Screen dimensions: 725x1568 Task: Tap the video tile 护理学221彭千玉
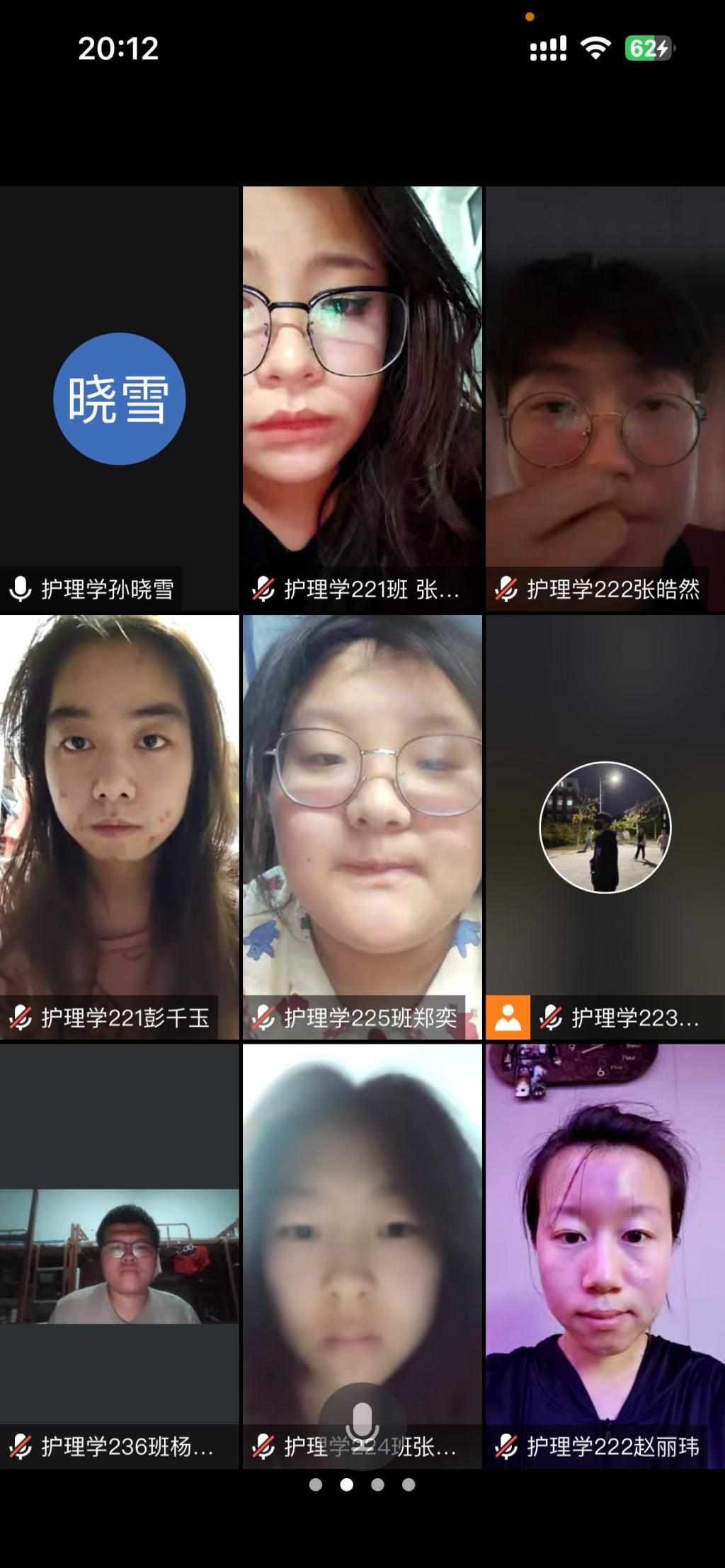click(120, 826)
